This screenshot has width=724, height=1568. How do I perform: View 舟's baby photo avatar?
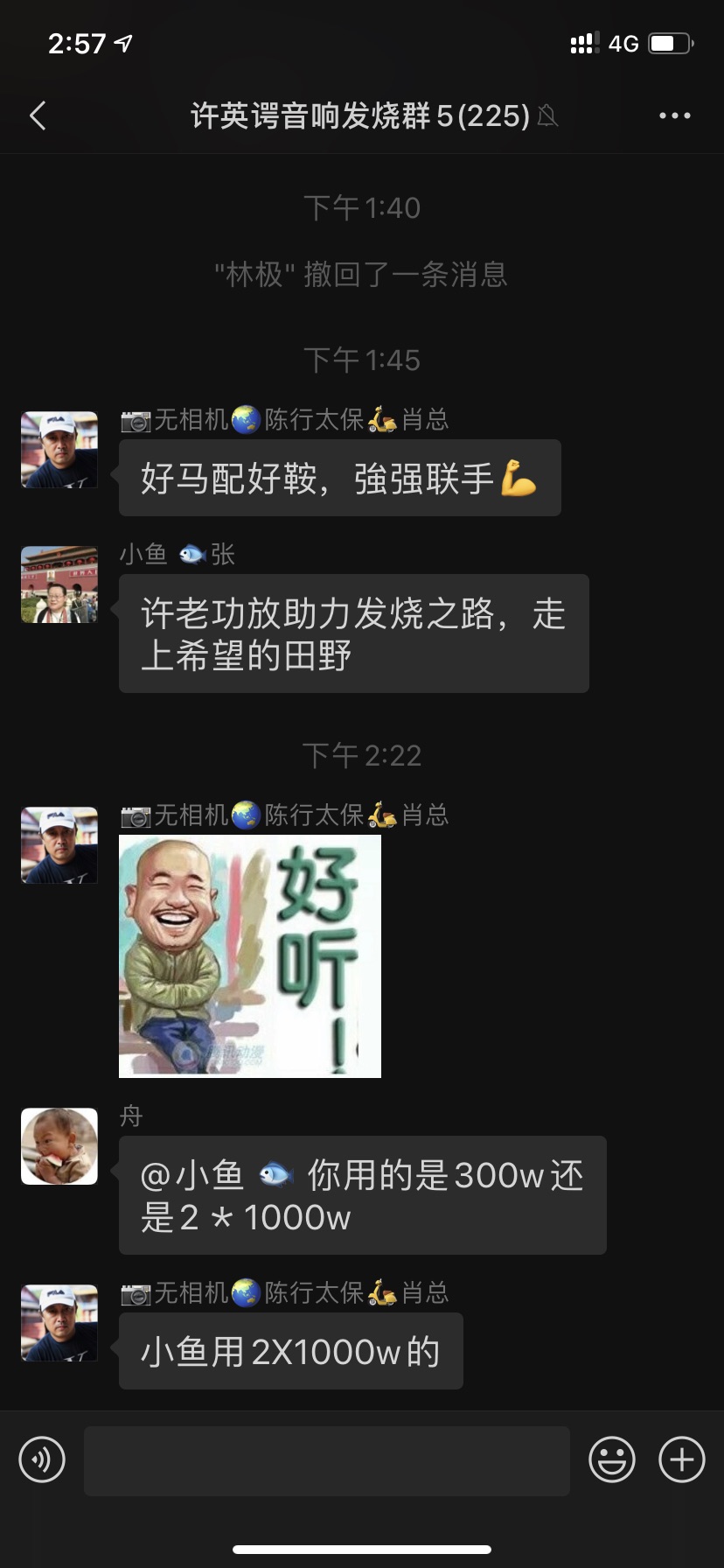[59, 1146]
